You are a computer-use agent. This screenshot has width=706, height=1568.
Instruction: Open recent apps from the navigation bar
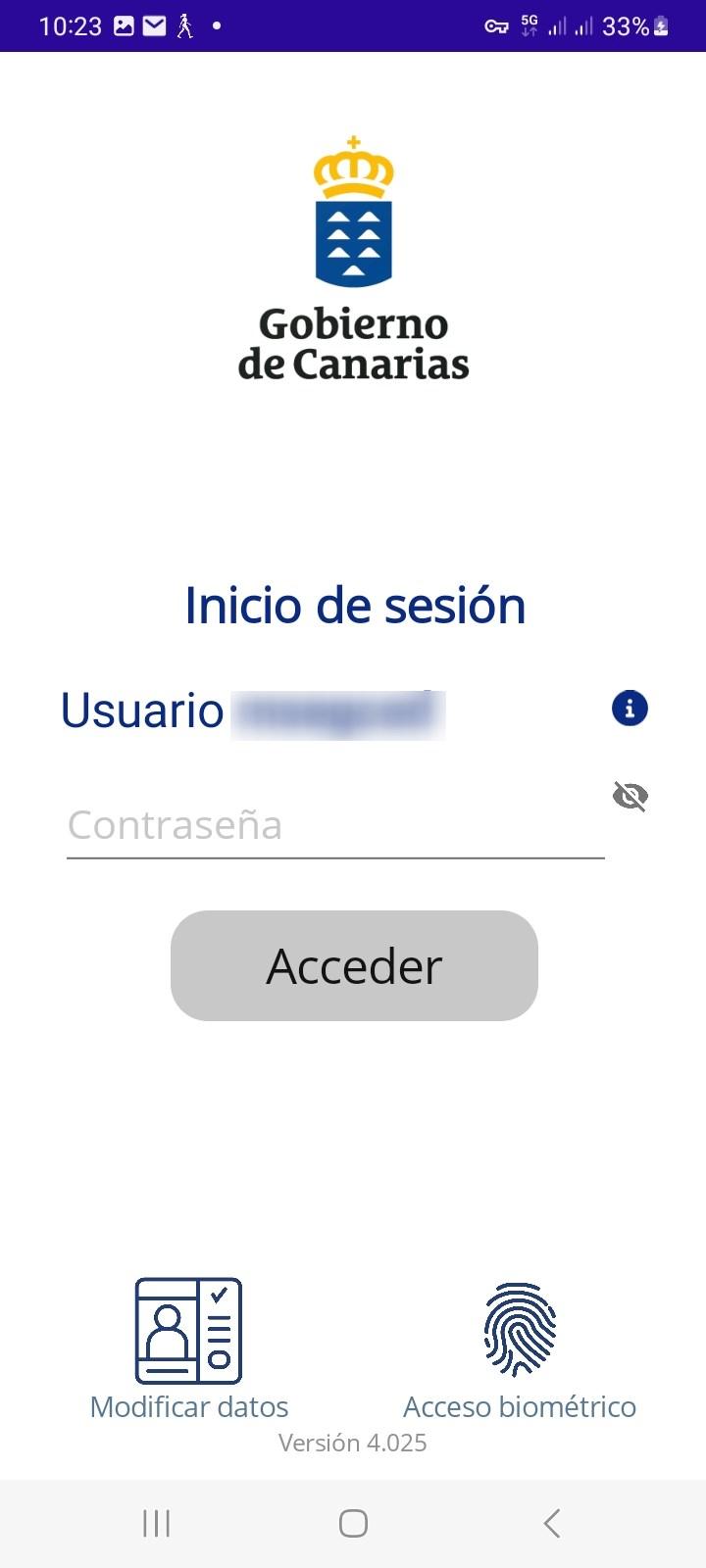pyautogui.click(x=157, y=1523)
